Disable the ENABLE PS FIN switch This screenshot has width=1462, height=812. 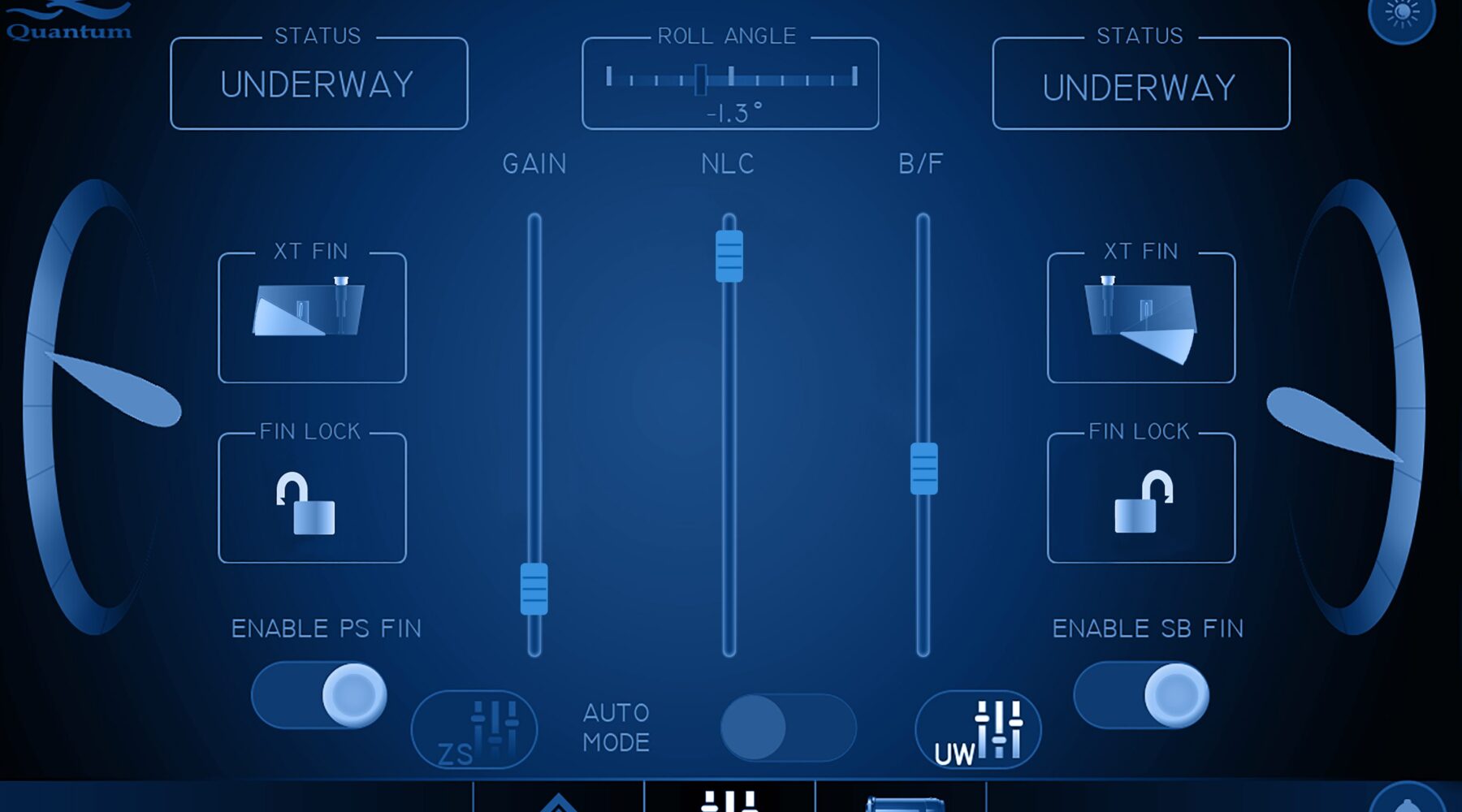pos(319,695)
